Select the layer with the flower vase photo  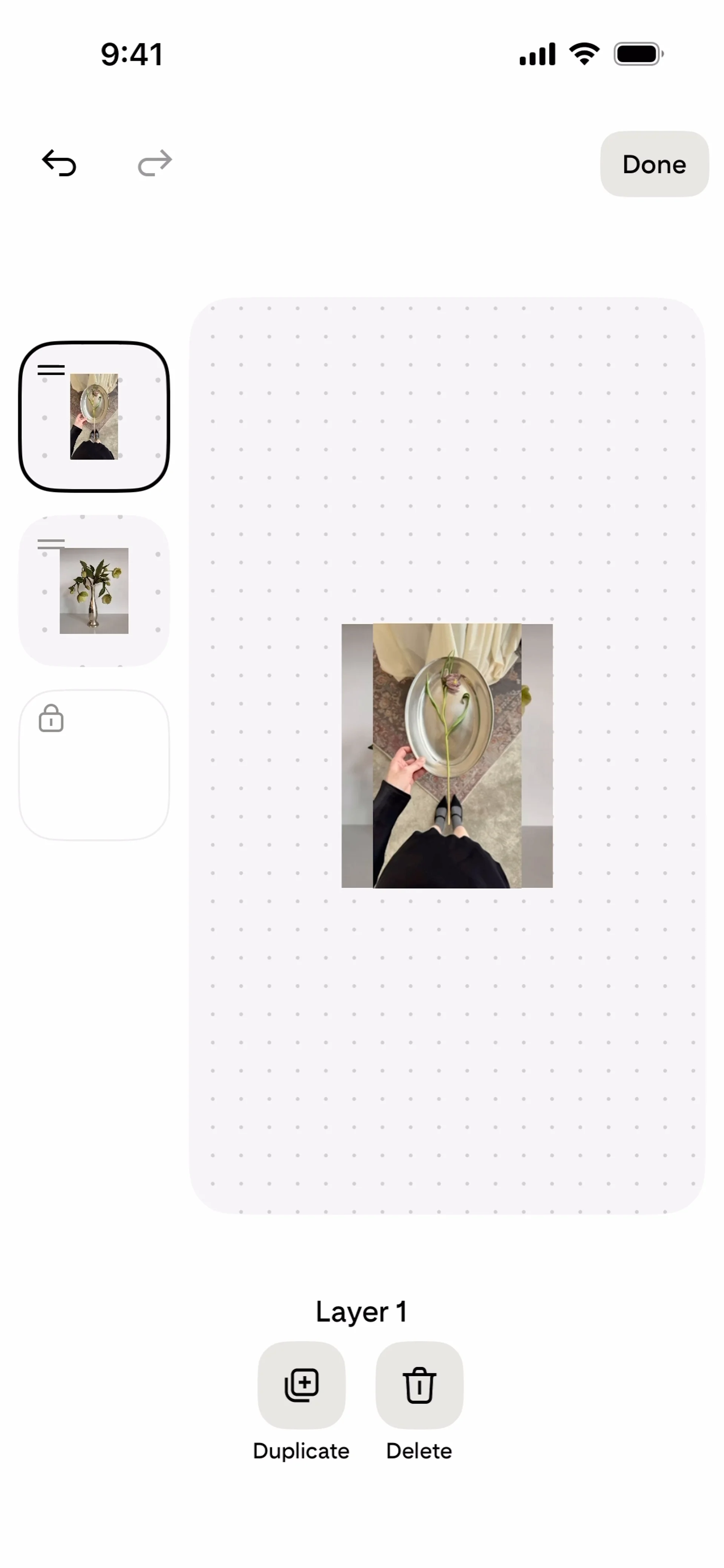click(x=94, y=590)
